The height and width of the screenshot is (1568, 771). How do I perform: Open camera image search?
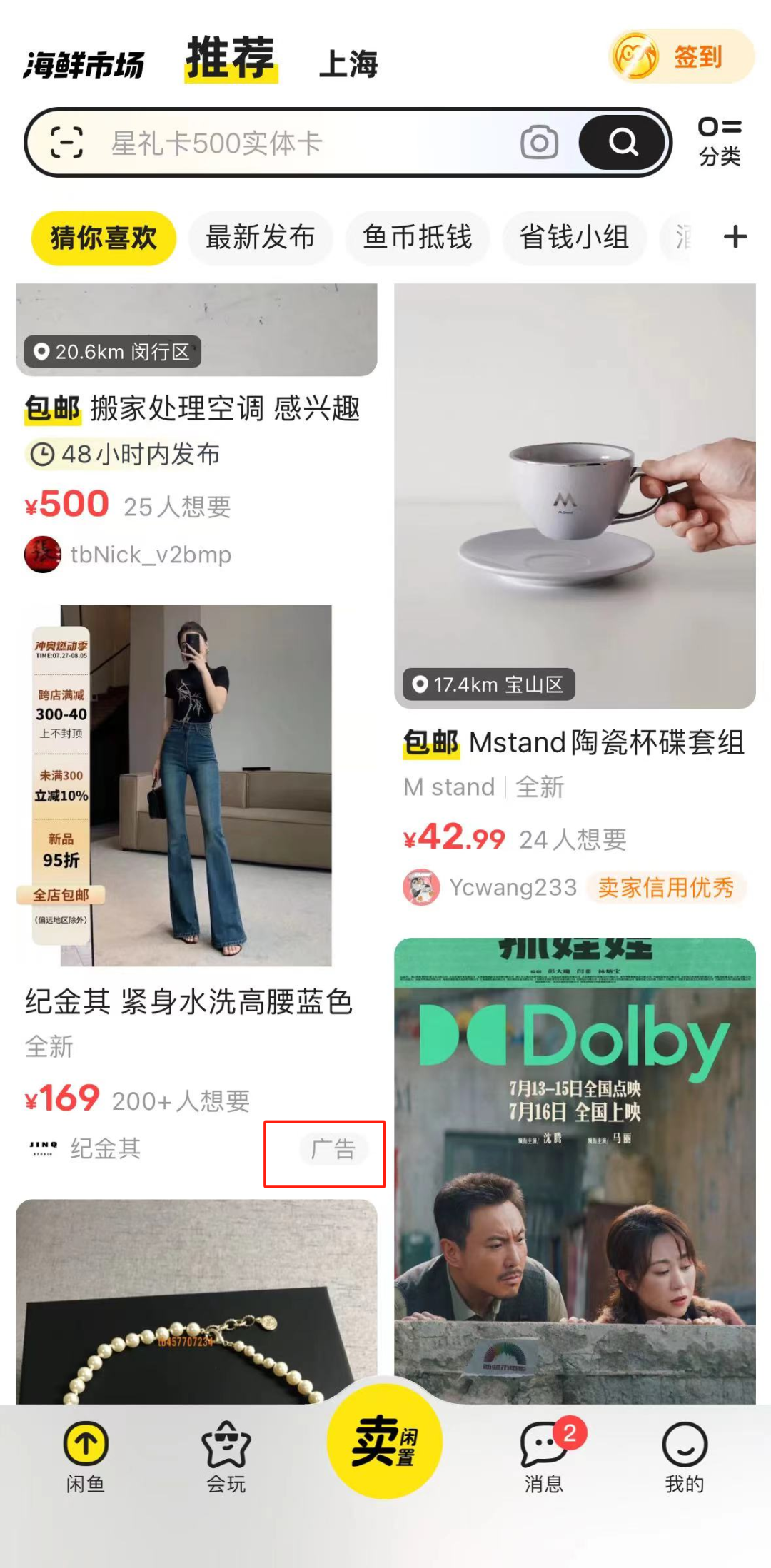pyautogui.click(x=539, y=143)
